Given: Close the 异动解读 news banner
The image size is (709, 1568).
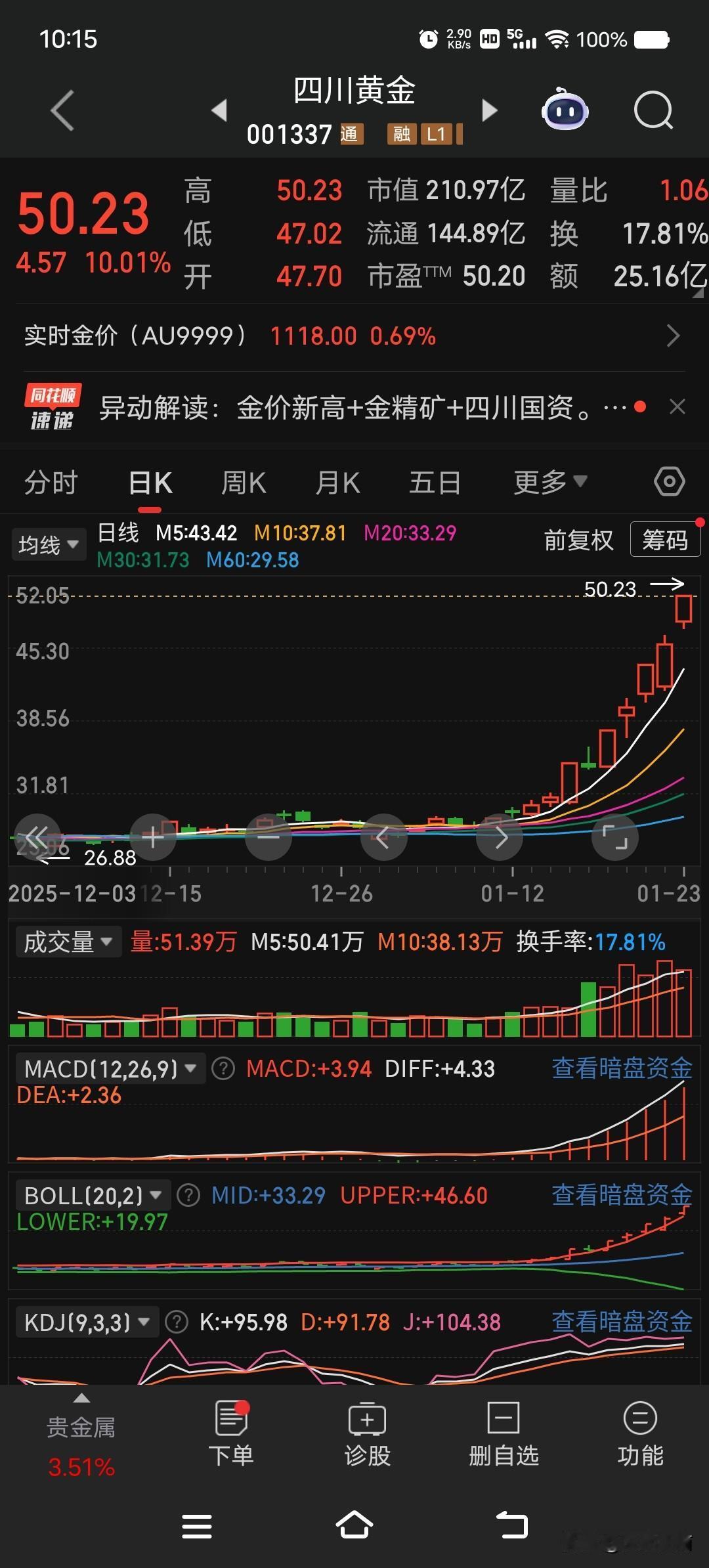Looking at the screenshot, I should 677,407.
